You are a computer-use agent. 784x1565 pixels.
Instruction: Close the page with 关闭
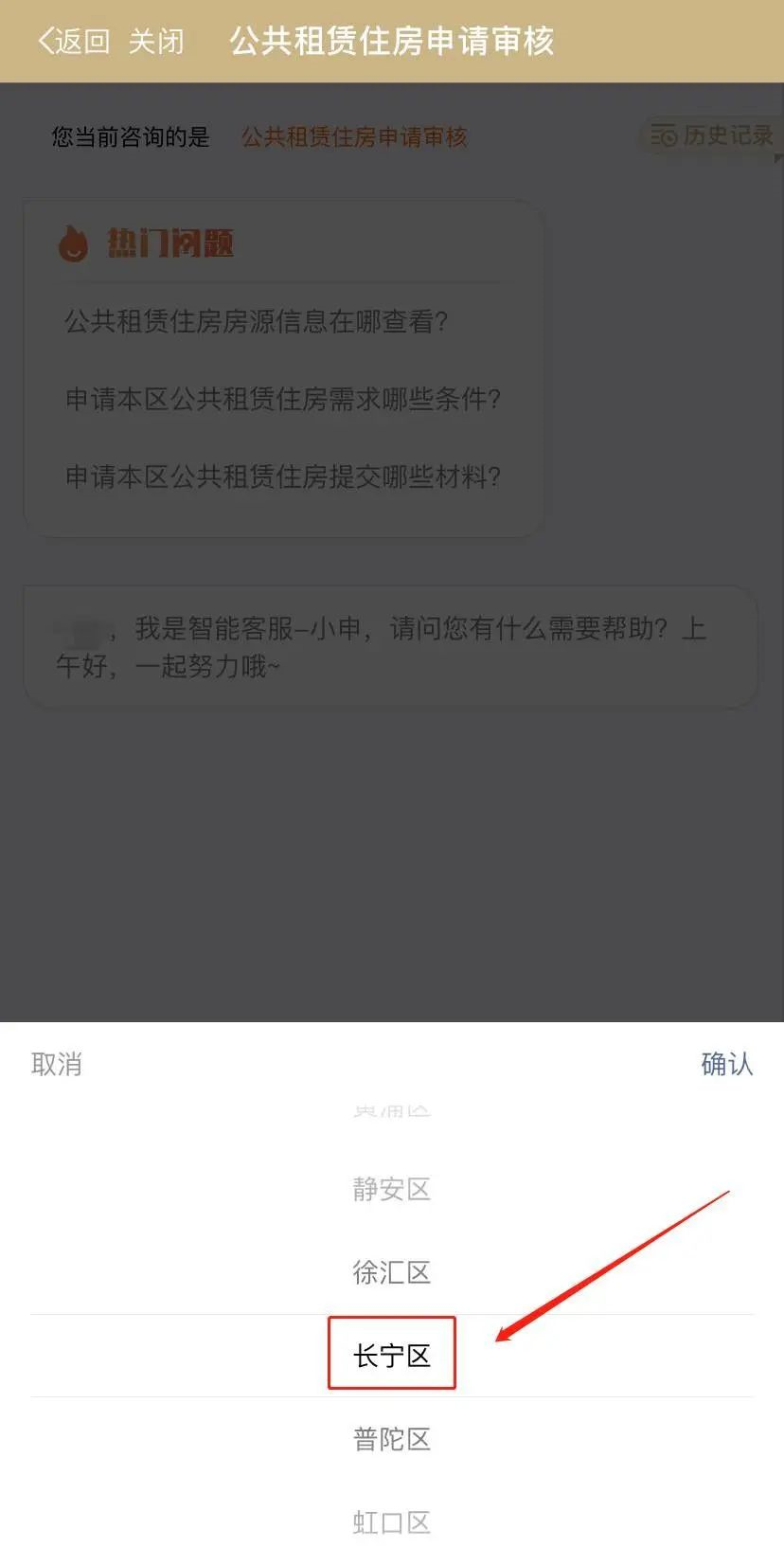[155, 42]
